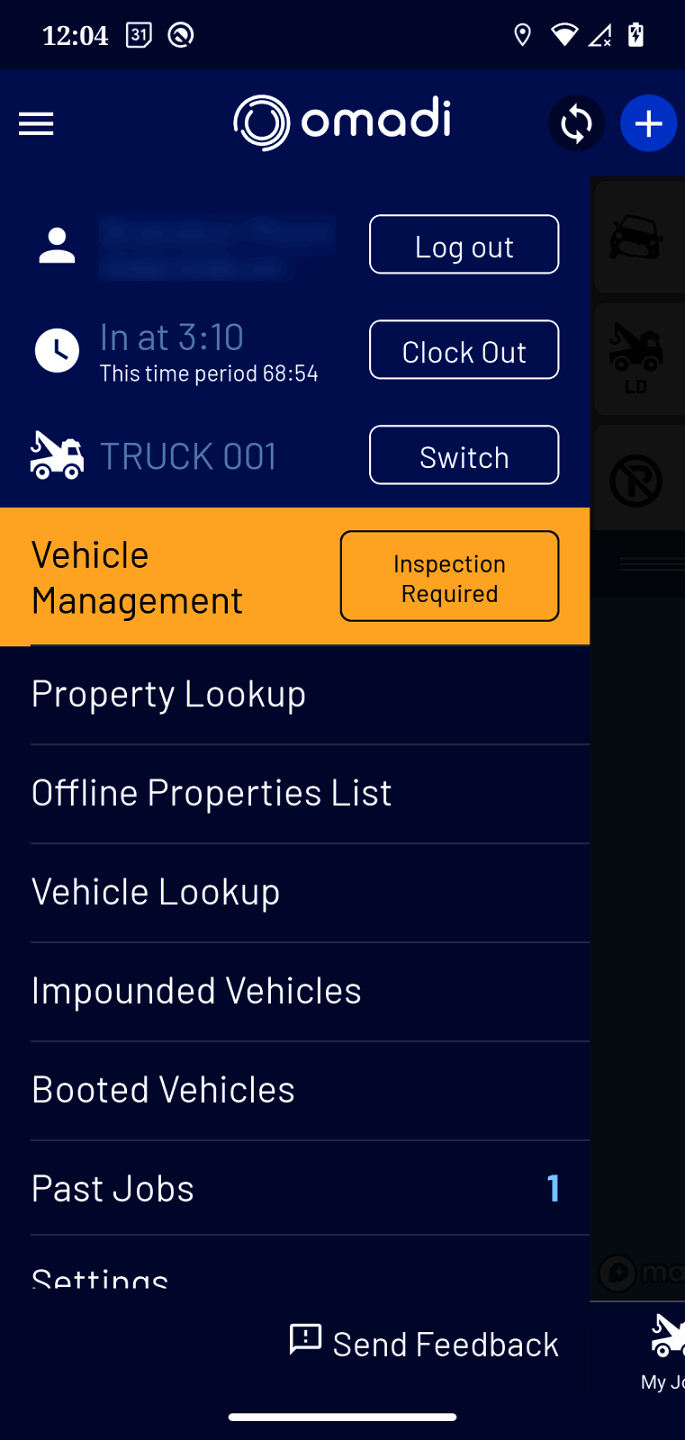Open the Inspection Required button
Screen dimensions: 685x1440
point(449,577)
